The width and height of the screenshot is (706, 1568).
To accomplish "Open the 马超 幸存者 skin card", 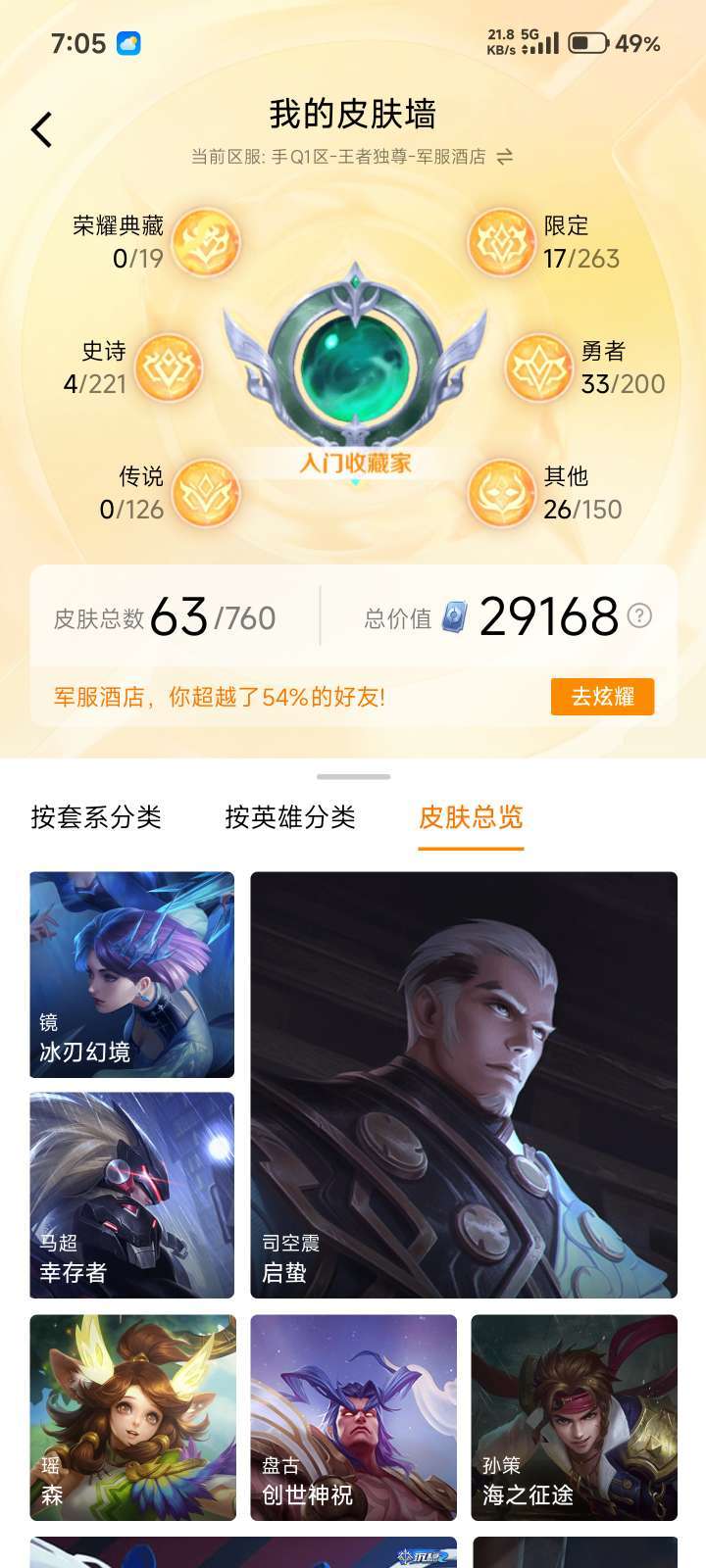I will [132, 1196].
